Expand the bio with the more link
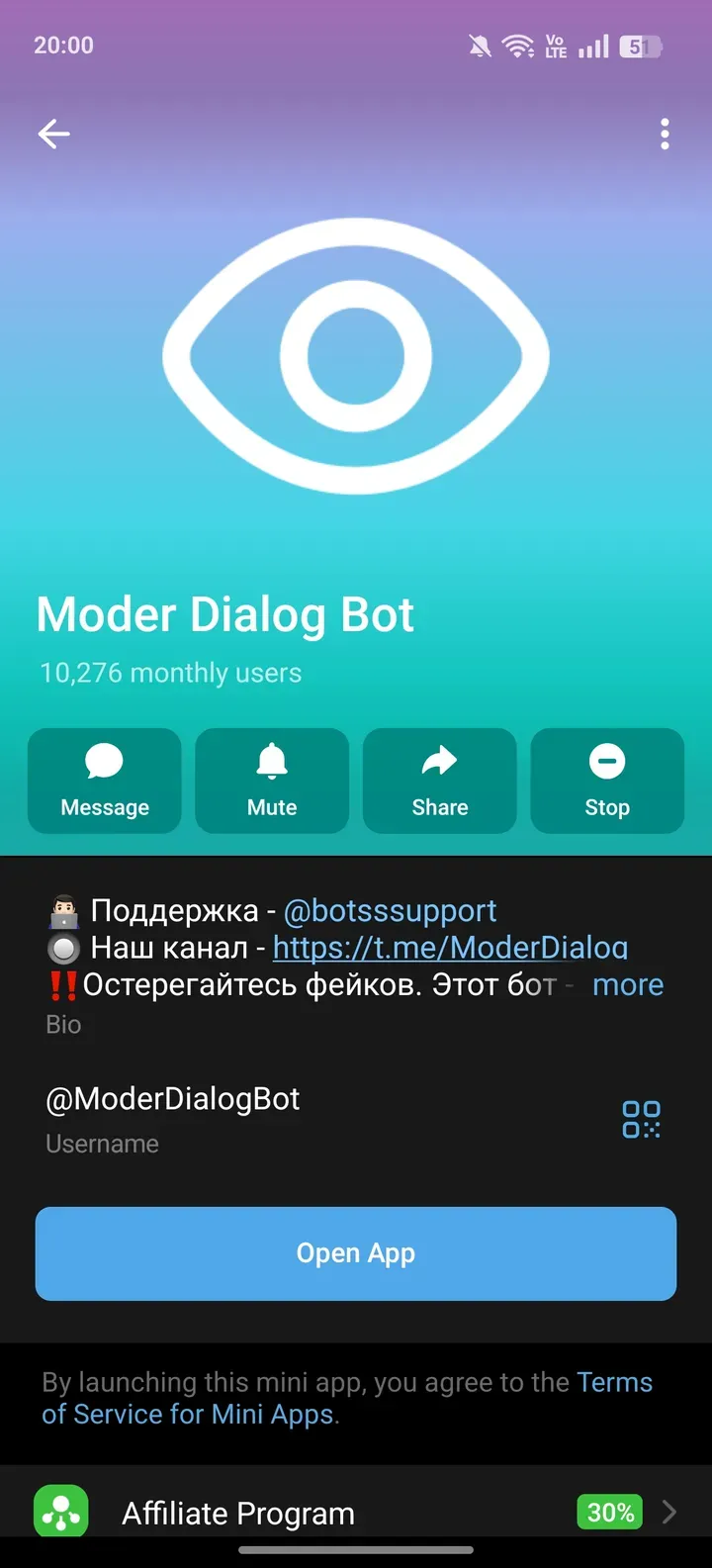 [x=628, y=984]
